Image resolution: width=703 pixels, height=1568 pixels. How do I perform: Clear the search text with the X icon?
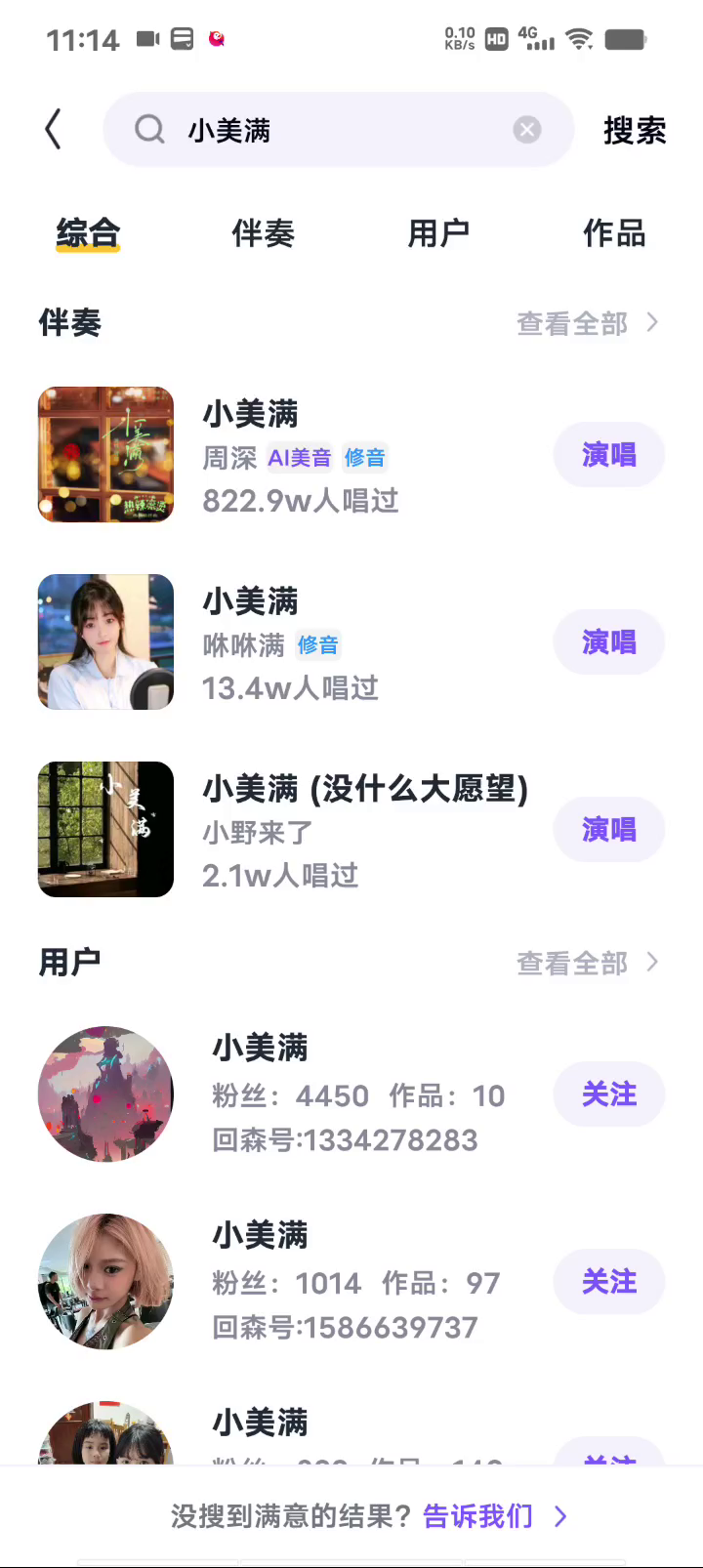[x=527, y=130]
